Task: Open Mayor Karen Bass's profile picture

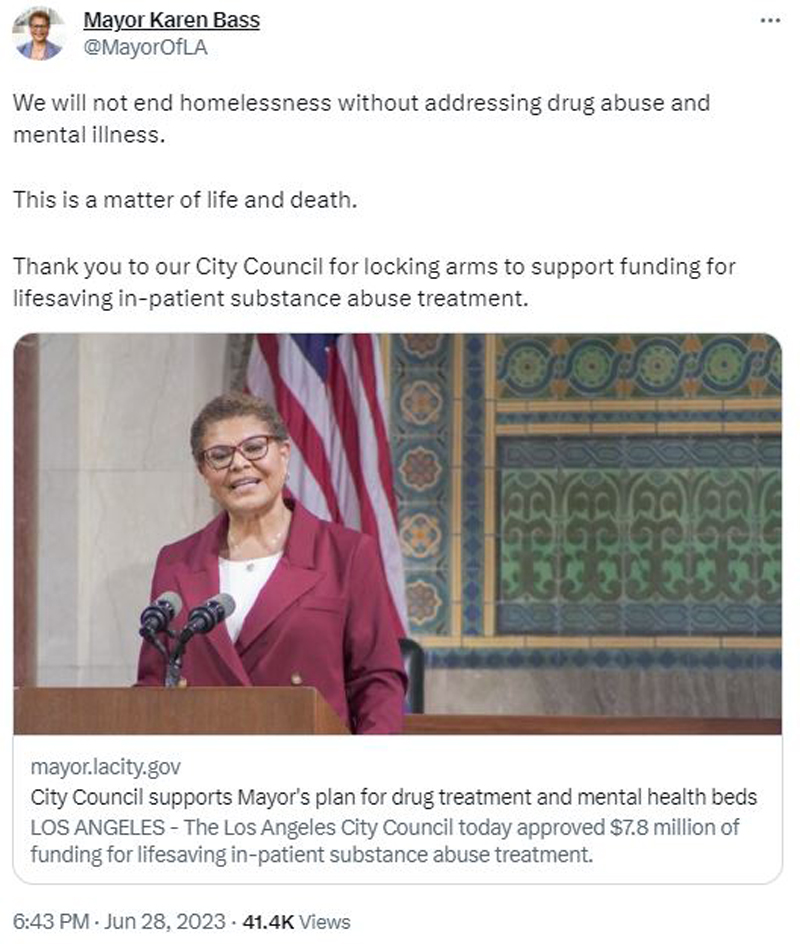Action: pyautogui.click(x=38, y=33)
